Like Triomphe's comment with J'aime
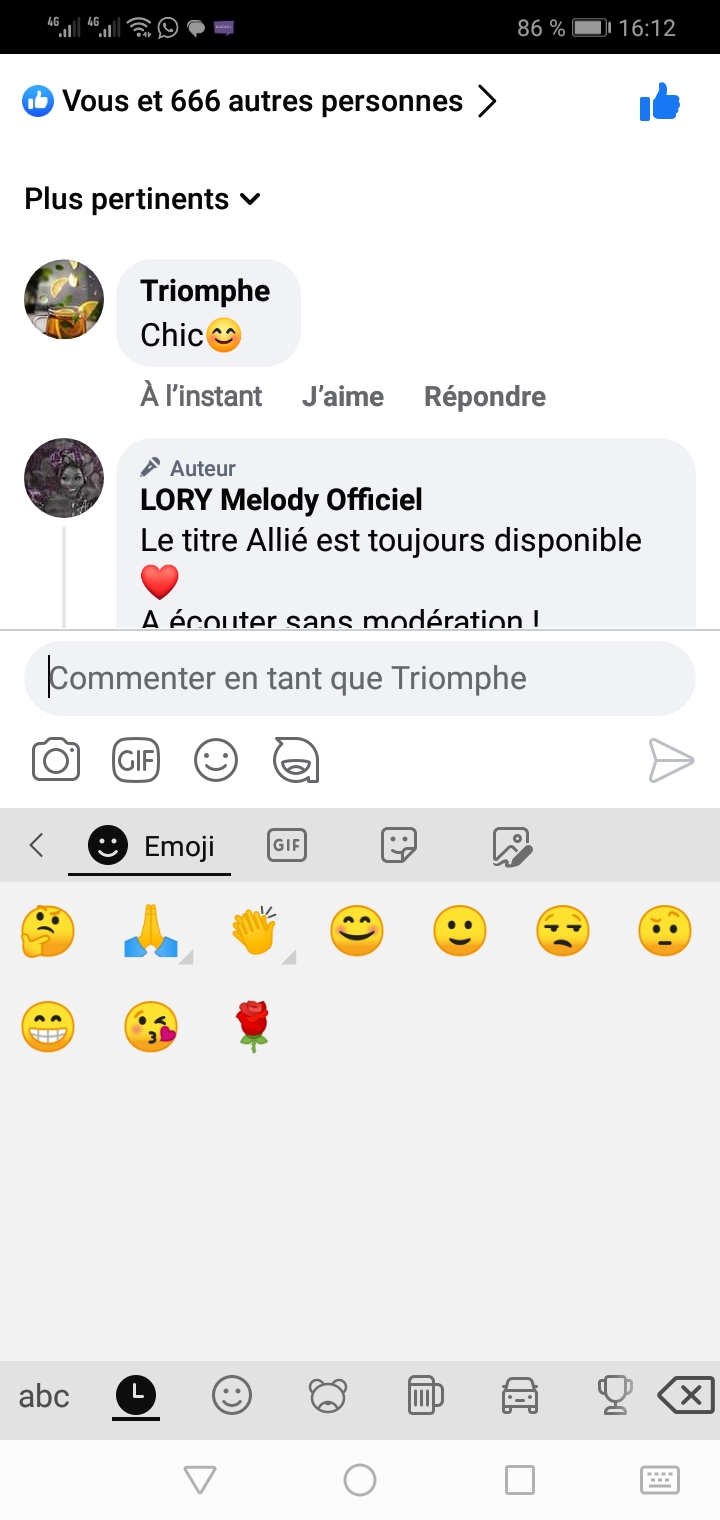The height and width of the screenshot is (1520, 720). point(343,397)
